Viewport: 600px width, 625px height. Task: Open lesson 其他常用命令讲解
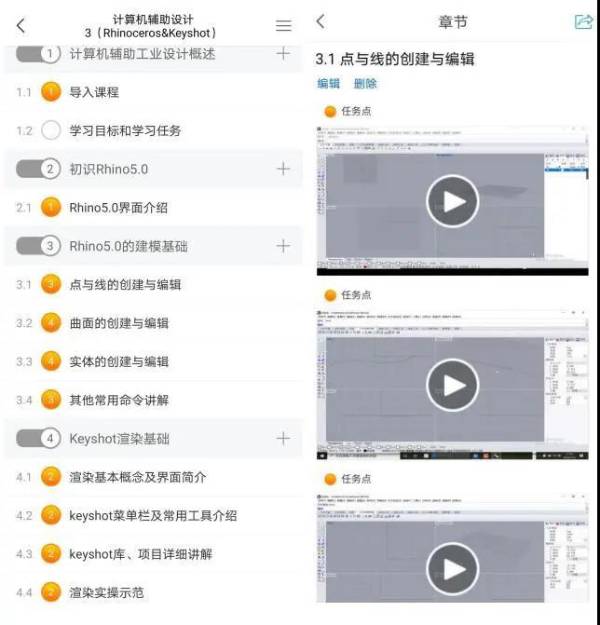119,400
